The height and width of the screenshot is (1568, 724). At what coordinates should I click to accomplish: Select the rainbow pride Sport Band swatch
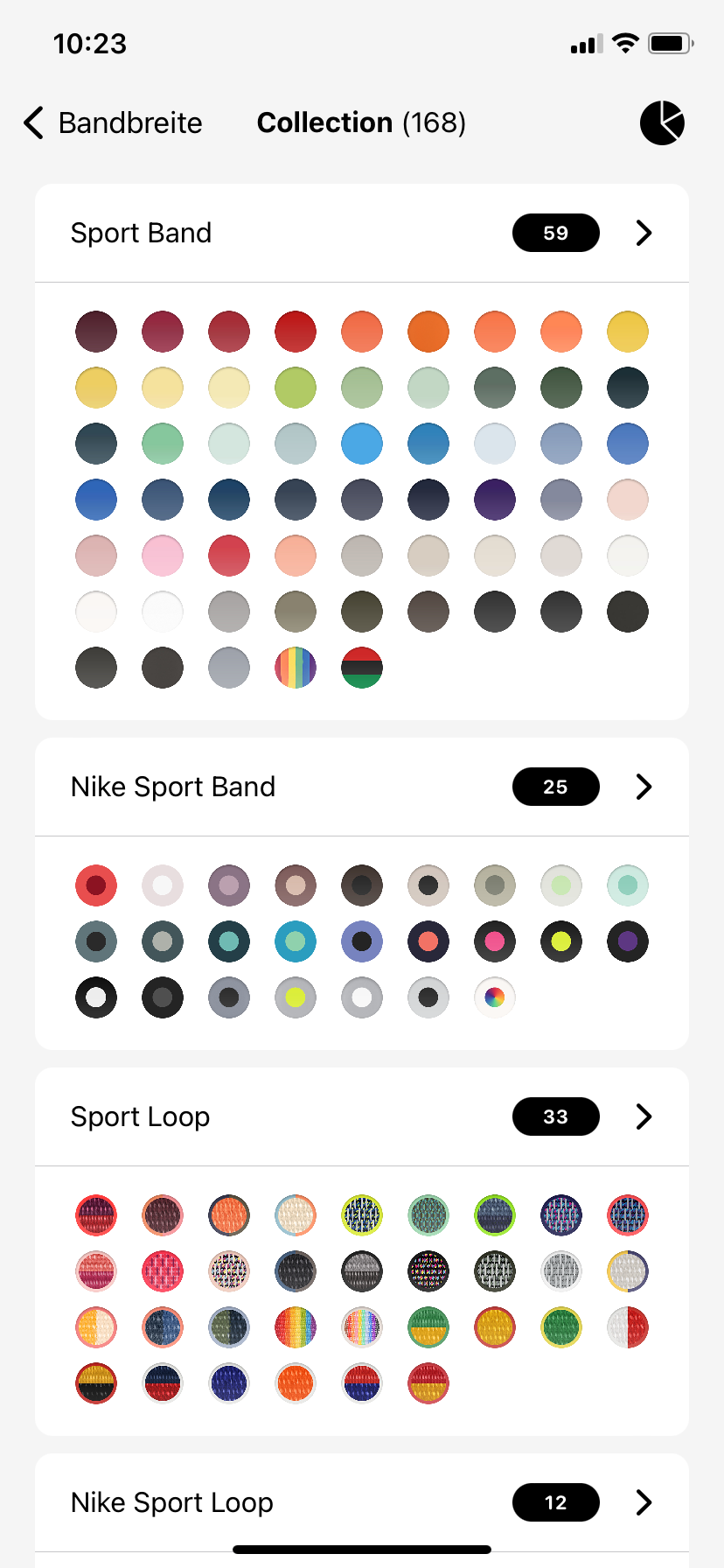[x=296, y=668]
